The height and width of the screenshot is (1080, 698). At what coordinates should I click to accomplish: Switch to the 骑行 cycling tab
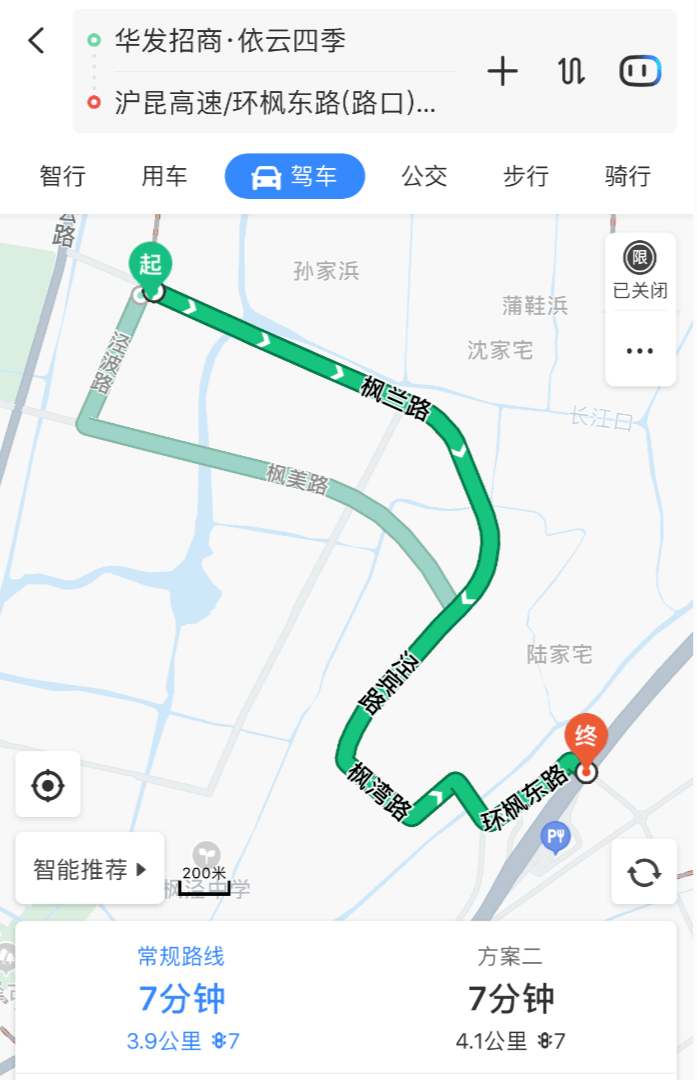tap(628, 177)
